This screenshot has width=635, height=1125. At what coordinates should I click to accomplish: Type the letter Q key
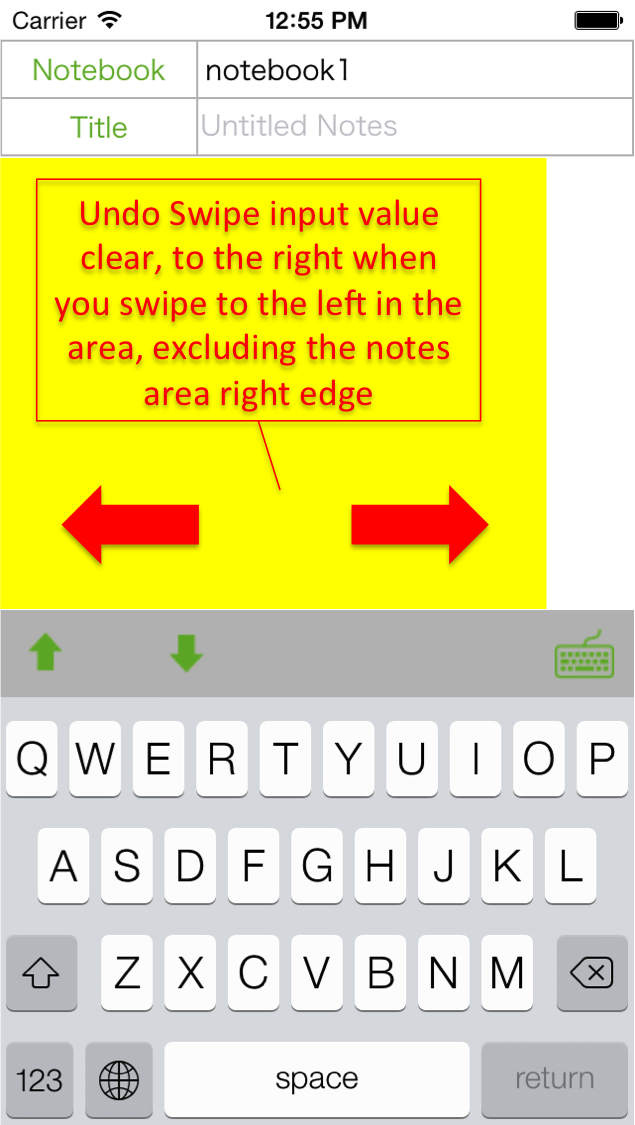click(x=32, y=758)
